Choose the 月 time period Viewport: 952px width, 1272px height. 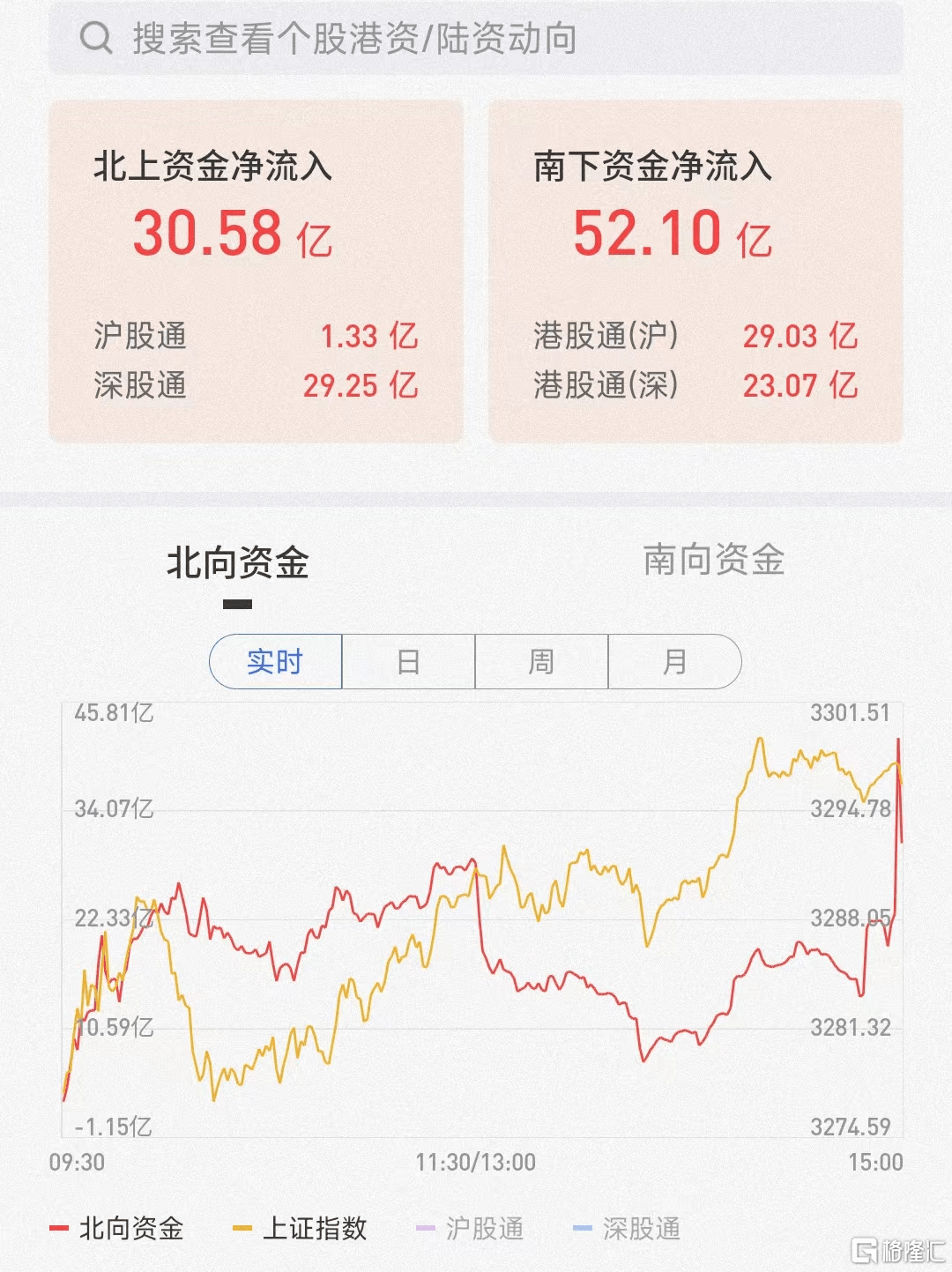click(676, 660)
